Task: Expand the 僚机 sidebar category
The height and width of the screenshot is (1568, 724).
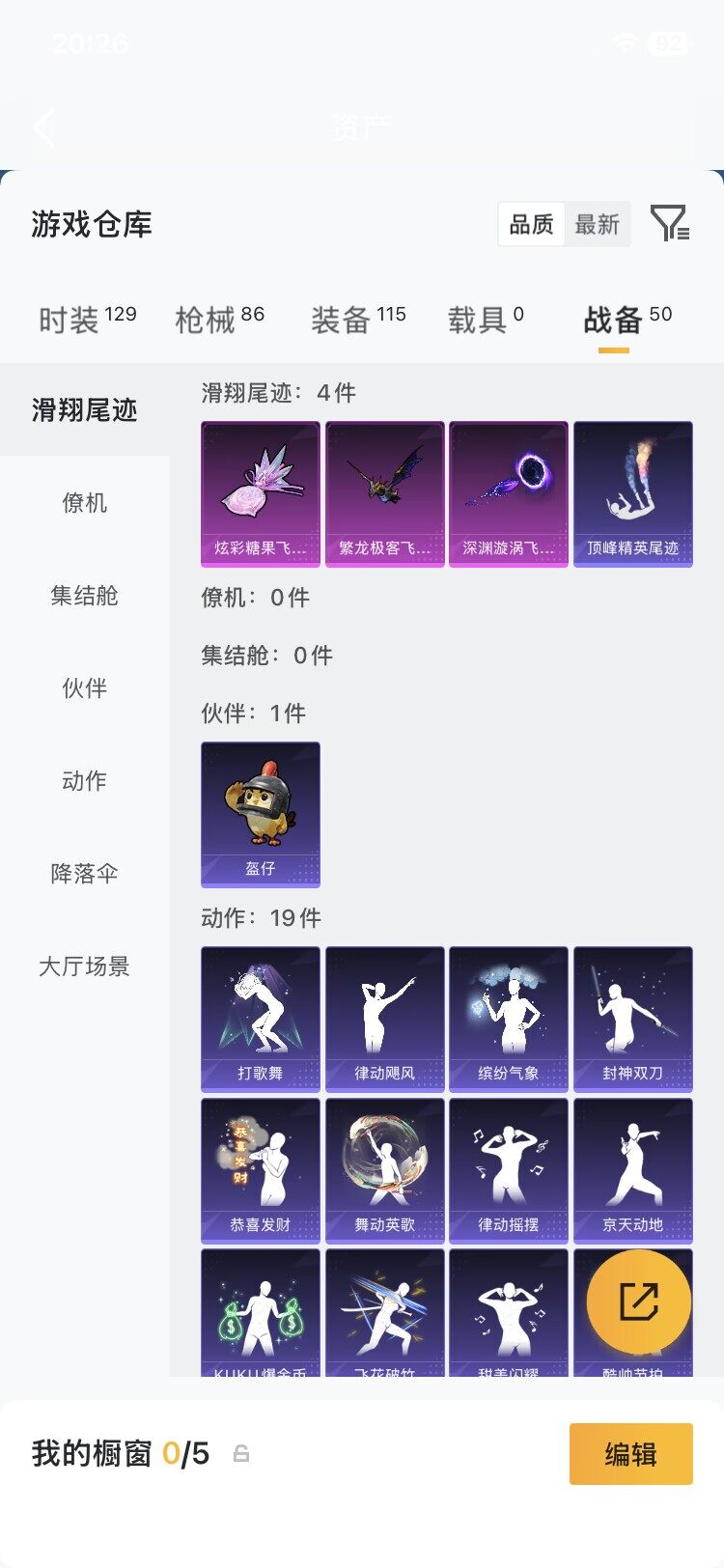Action: 84,503
